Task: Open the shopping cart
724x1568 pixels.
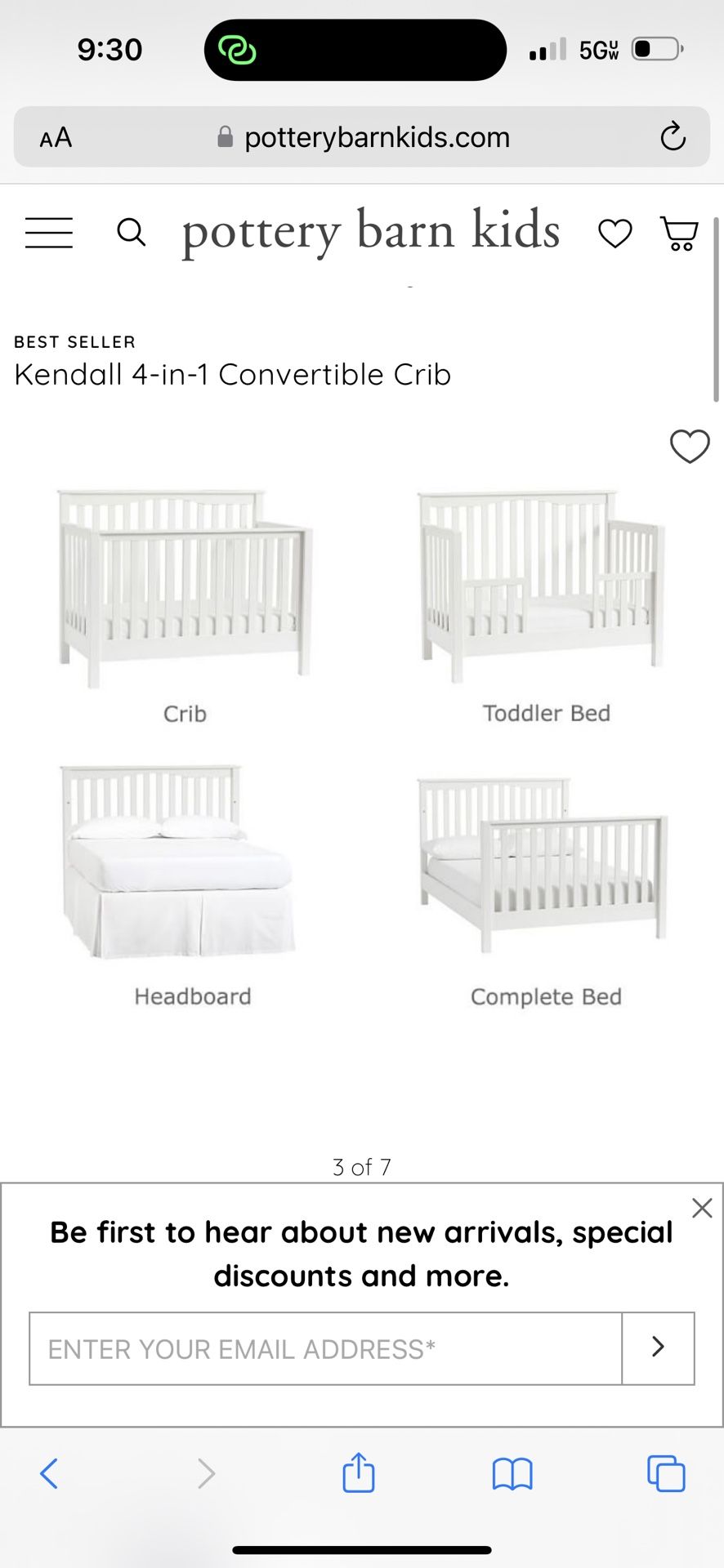Action: (x=679, y=233)
